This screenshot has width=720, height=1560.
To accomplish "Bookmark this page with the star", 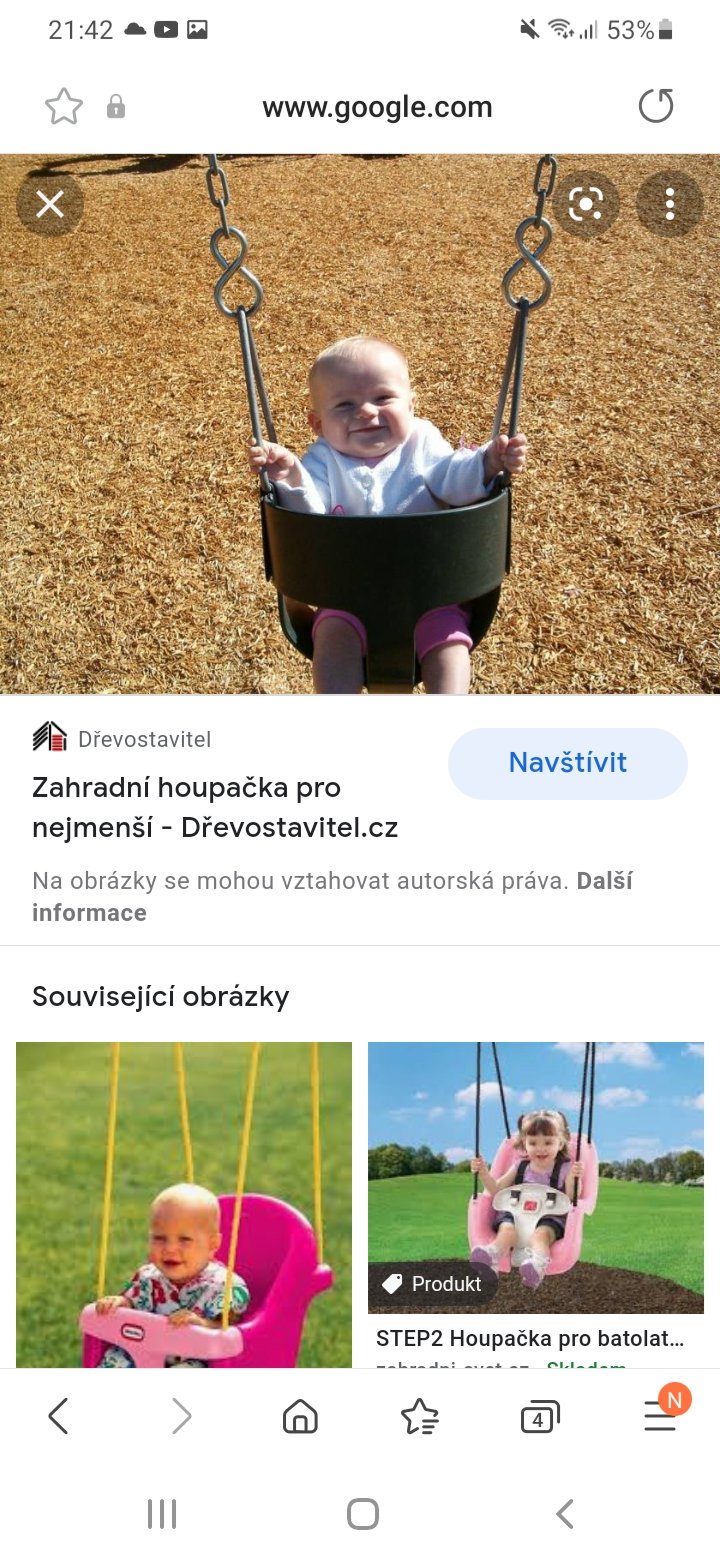I will pos(64,107).
